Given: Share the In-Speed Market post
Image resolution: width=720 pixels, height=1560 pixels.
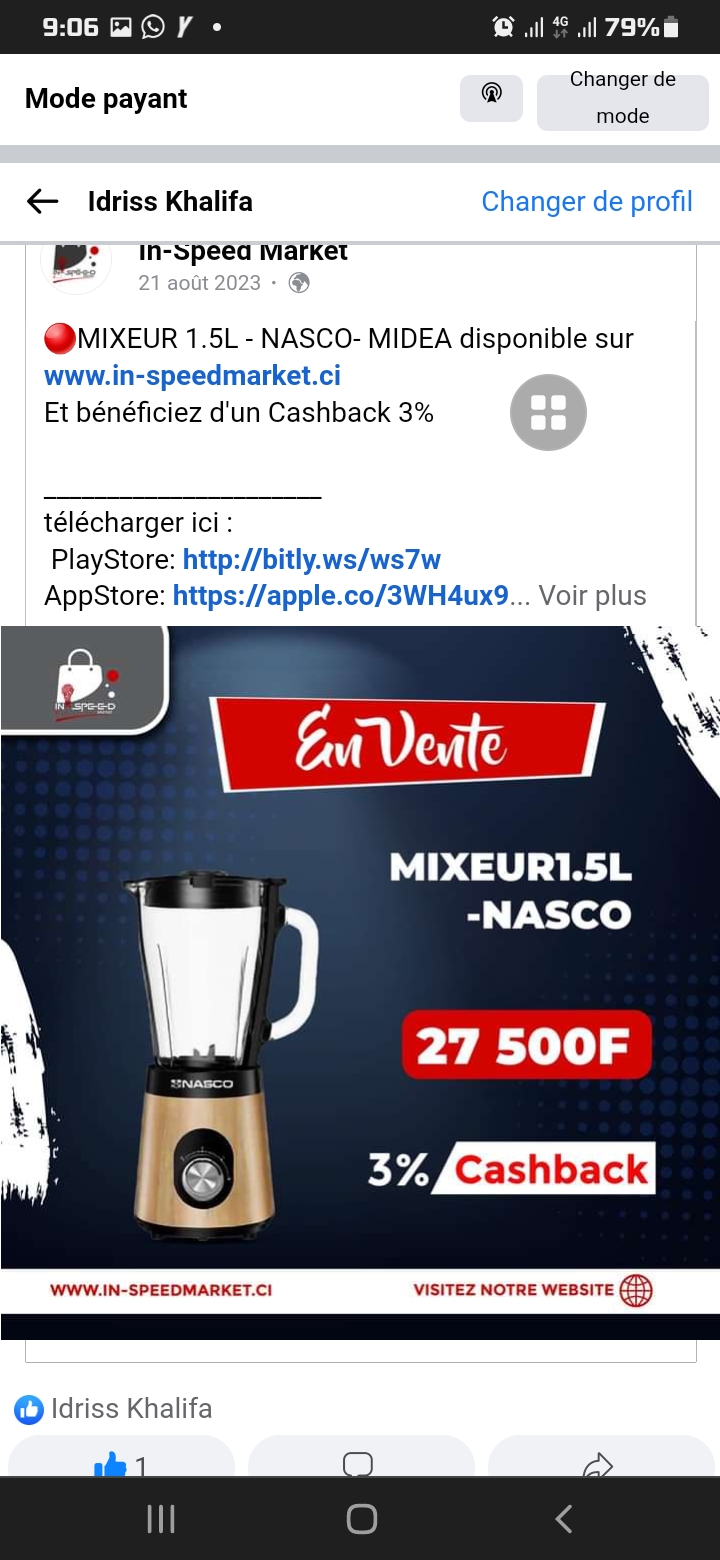Looking at the screenshot, I should tap(597, 1464).
